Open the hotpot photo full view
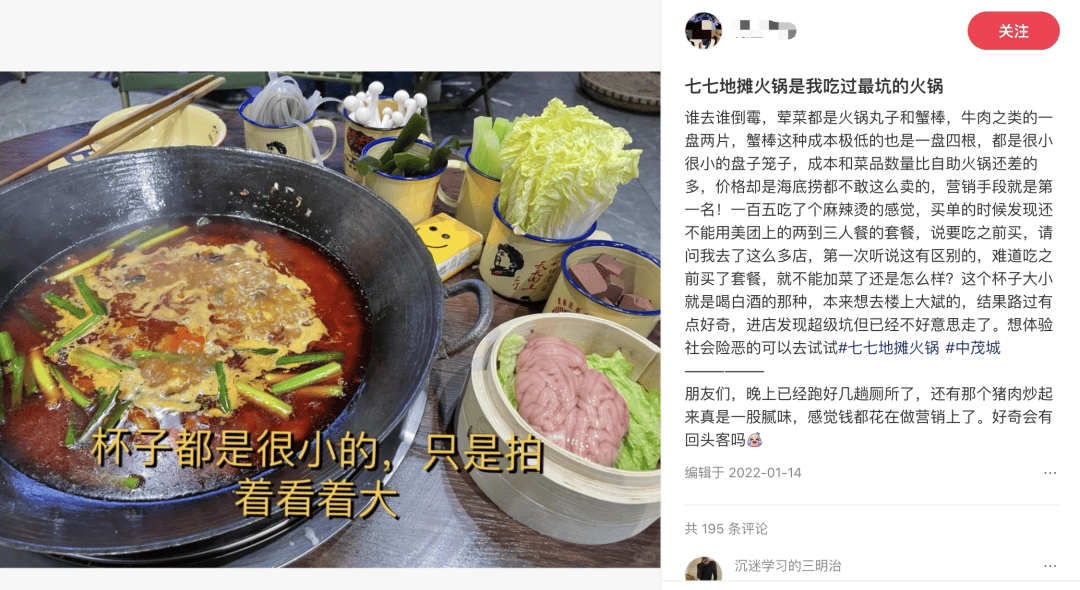1080x590 pixels. click(330, 320)
